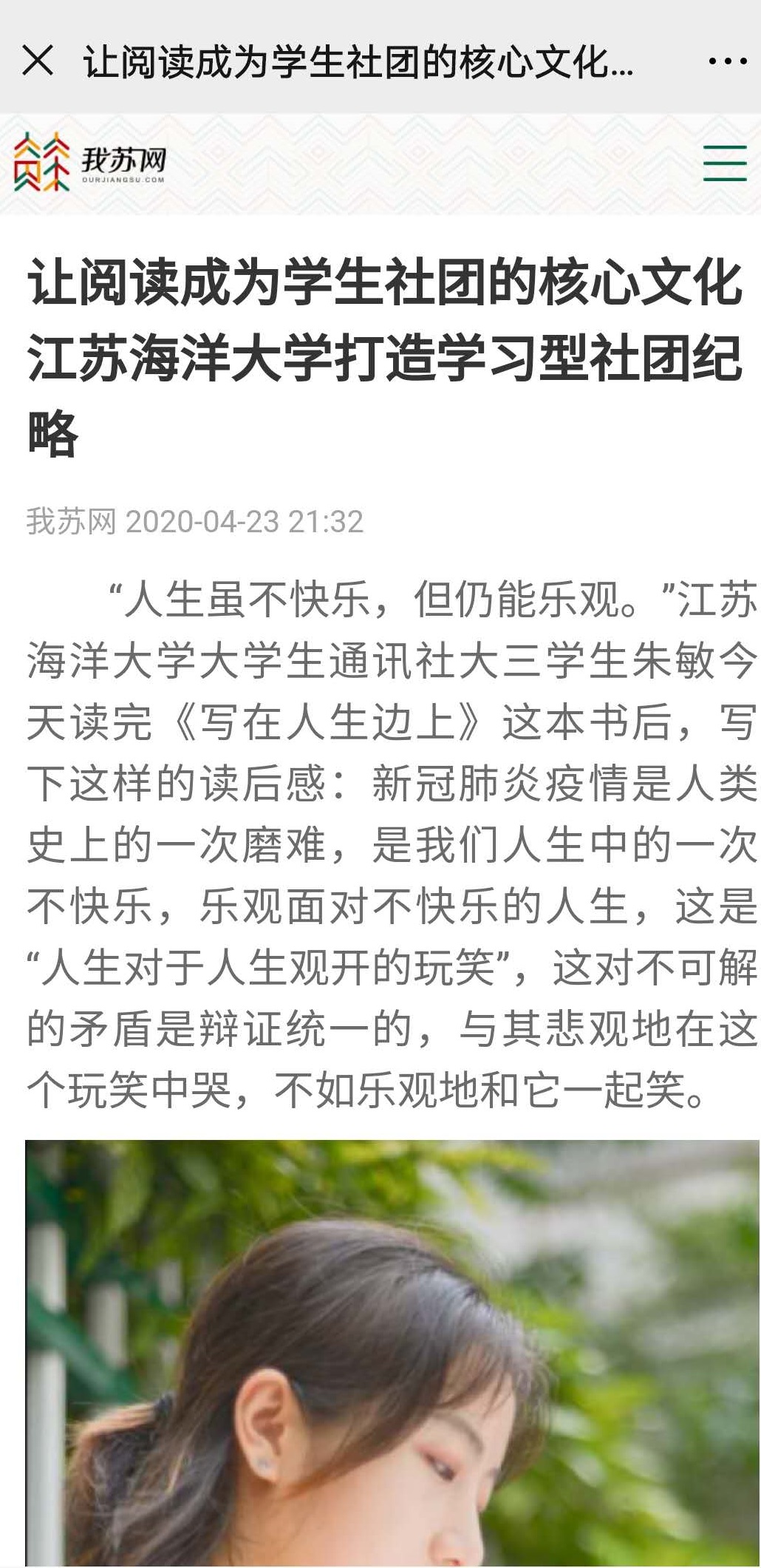Open the green hamburger site menu
Image resolution: width=761 pixels, height=1568 pixels.
[724, 163]
